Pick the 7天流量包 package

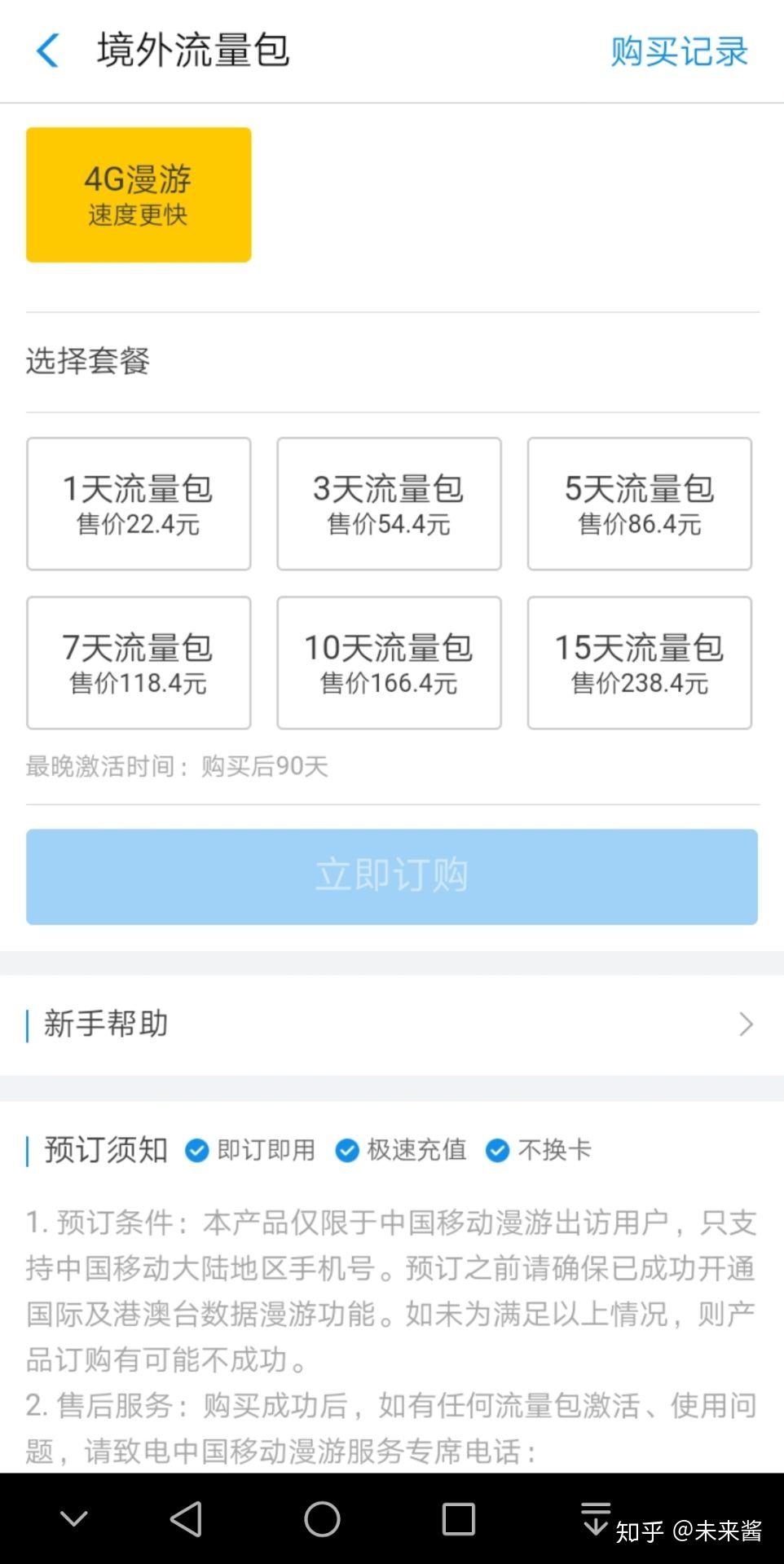pyautogui.click(x=139, y=663)
